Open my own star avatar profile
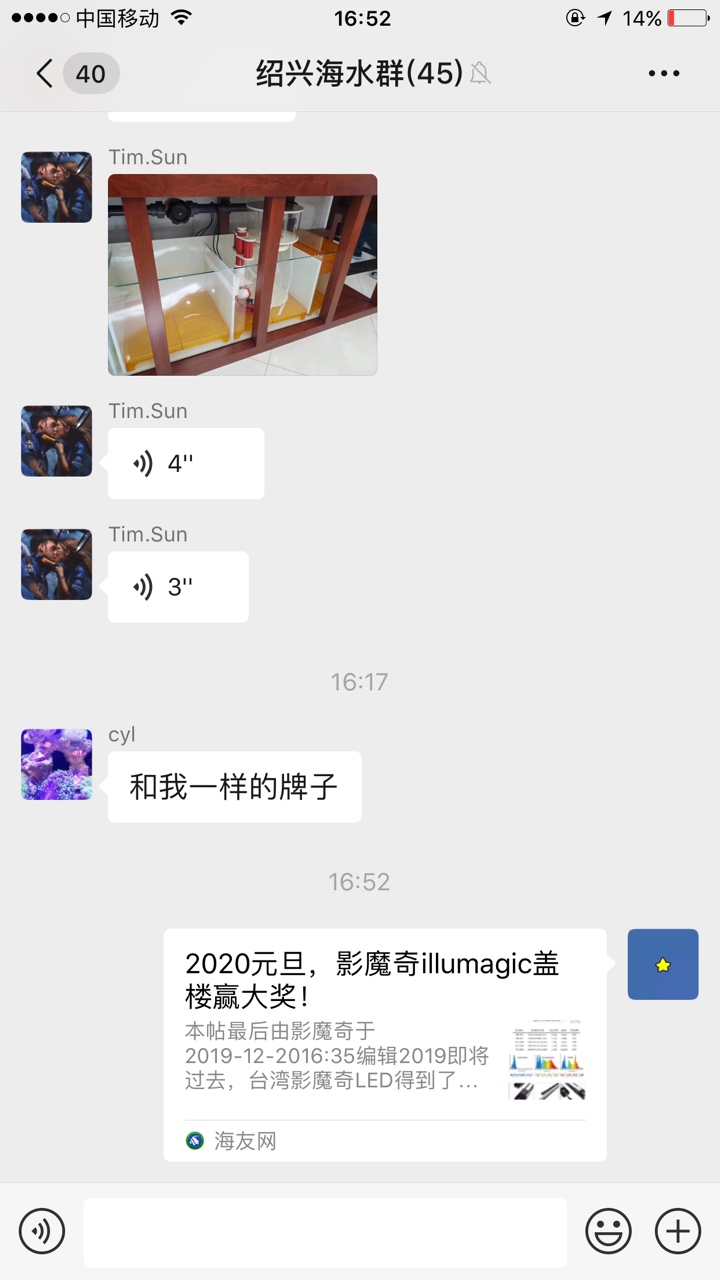Screen dimensions: 720x1280 [x=663, y=964]
